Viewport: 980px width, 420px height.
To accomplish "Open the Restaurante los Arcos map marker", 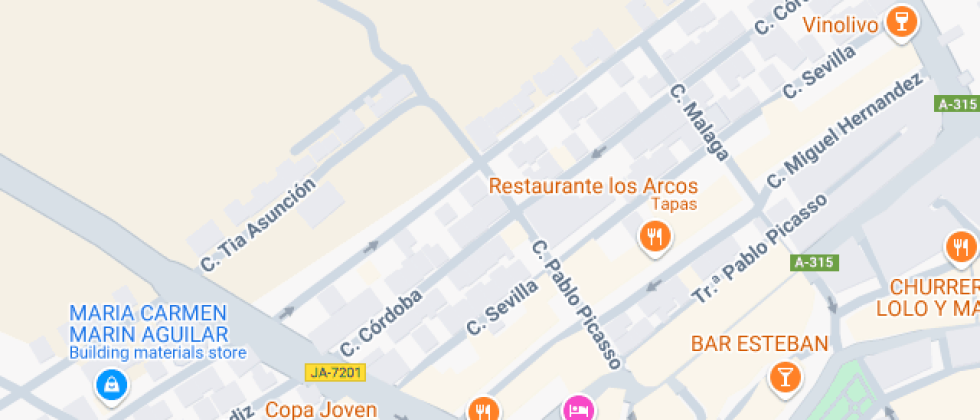I will pos(655,237).
